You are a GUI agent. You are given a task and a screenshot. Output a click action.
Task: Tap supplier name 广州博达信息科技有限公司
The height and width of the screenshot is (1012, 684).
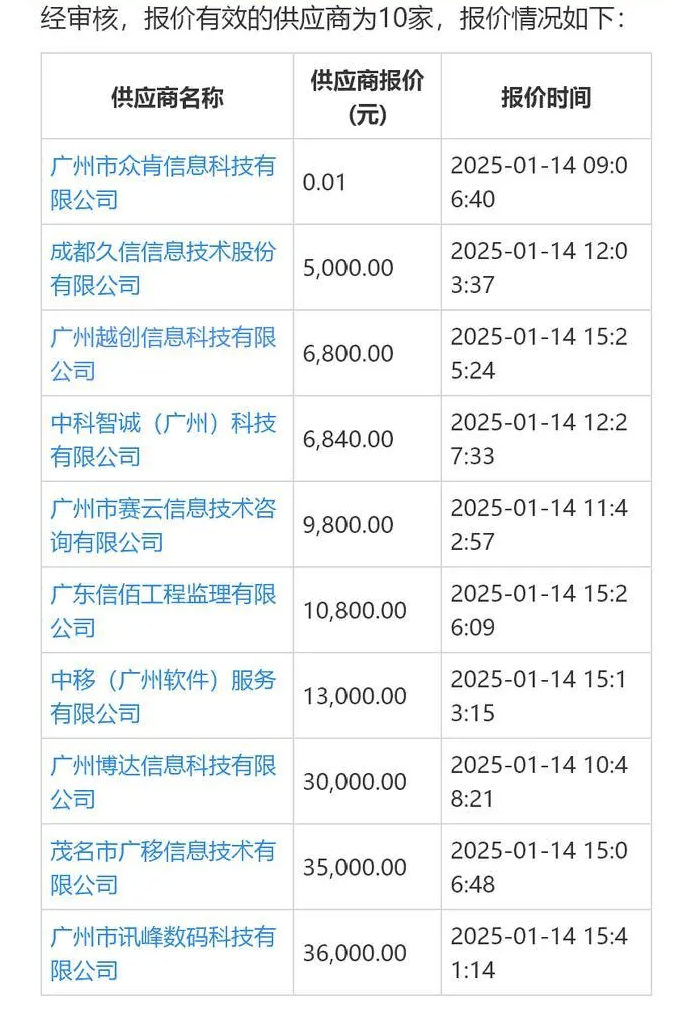pos(163,767)
